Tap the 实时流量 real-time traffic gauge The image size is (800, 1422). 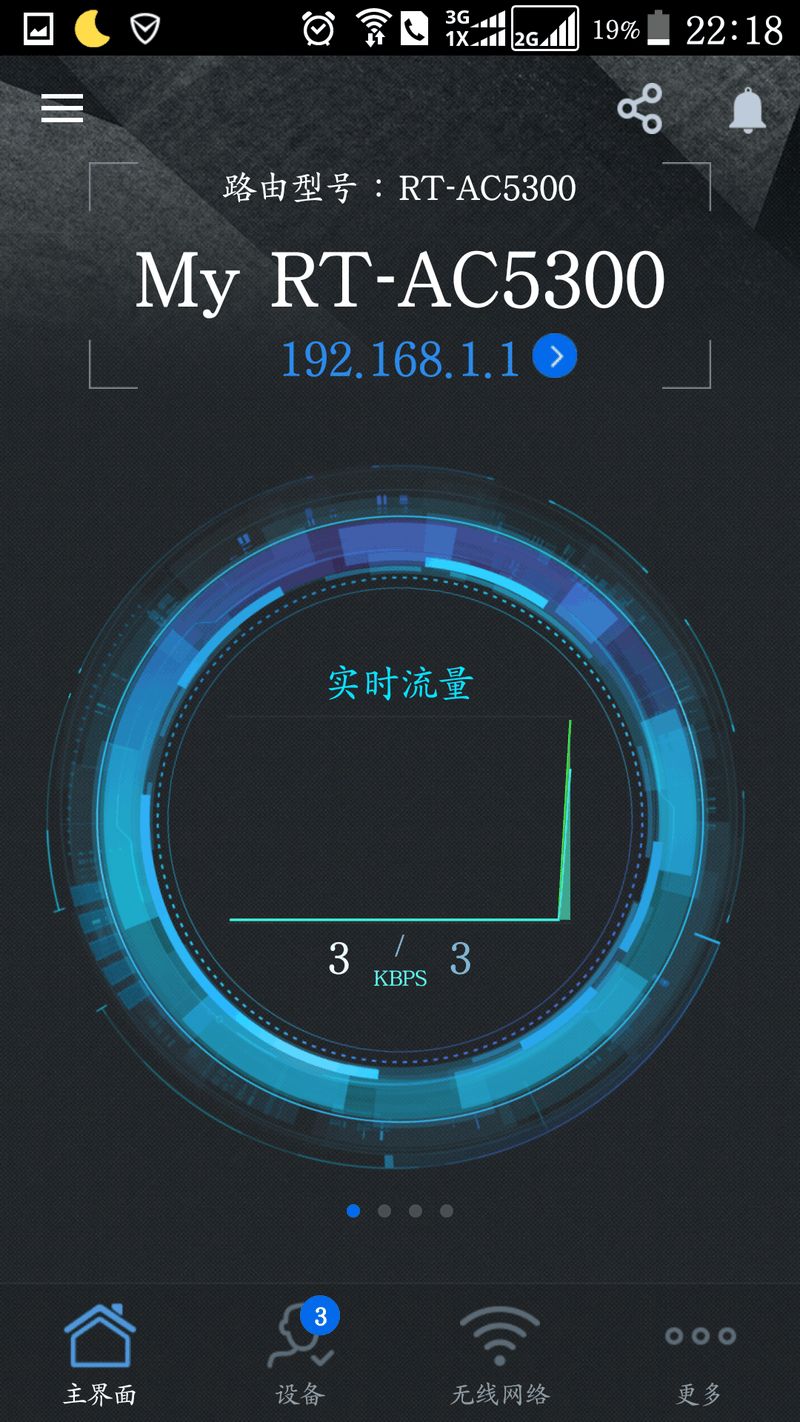(400, 820)
